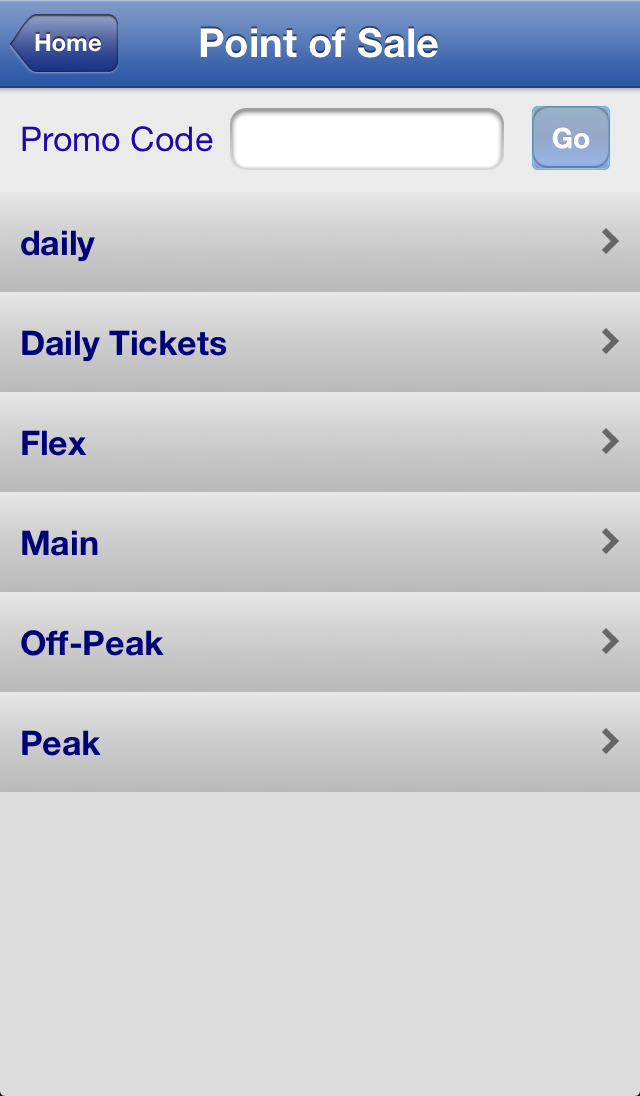Open the Main category

click(320, 542)
